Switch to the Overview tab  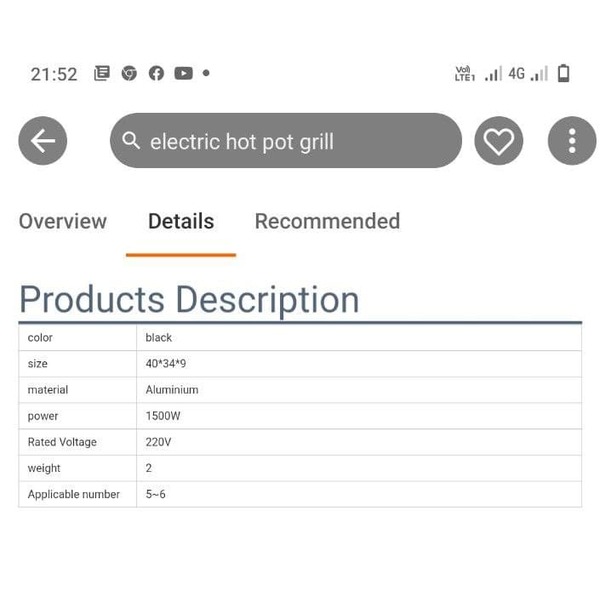tap(62, 221)
